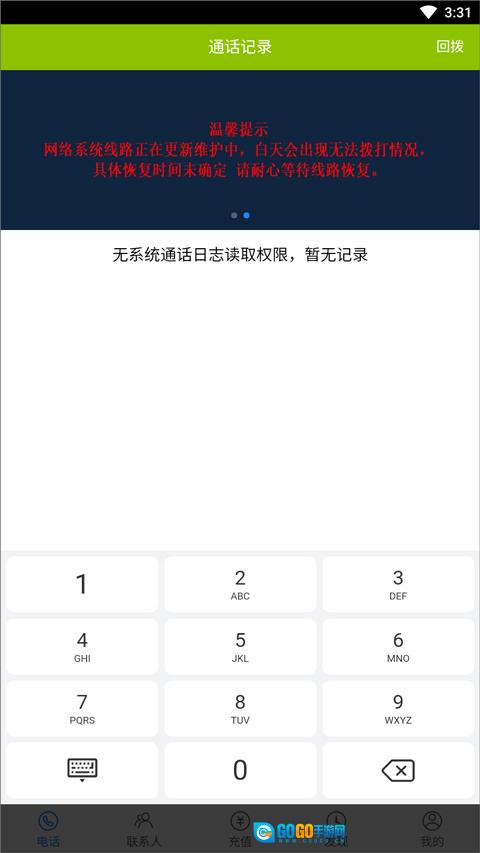Tap the 3 DEF key
This screenshot has width=480, height=853.
(398, 584)
